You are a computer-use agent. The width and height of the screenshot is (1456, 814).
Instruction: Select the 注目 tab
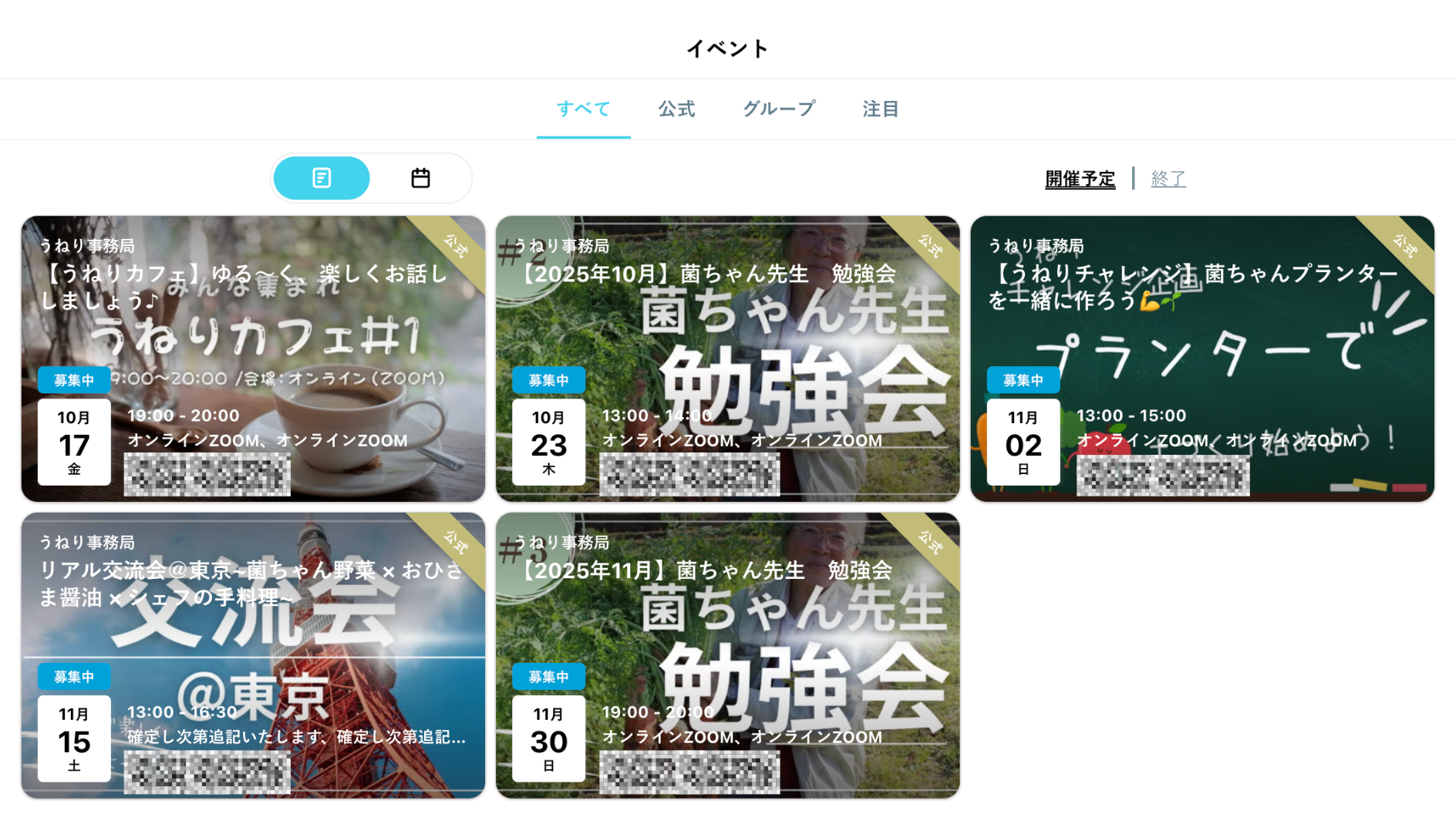(880, 109)
